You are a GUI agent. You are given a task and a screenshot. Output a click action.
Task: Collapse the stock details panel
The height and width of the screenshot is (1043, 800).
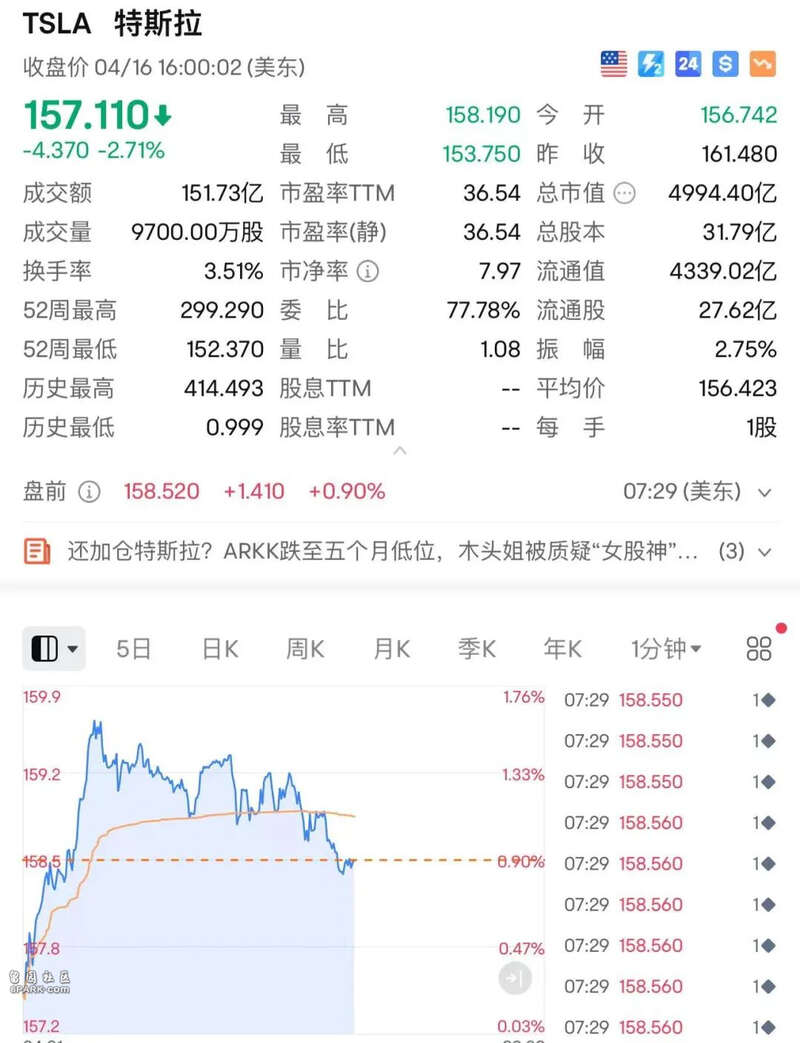click(x=400, y=452)
